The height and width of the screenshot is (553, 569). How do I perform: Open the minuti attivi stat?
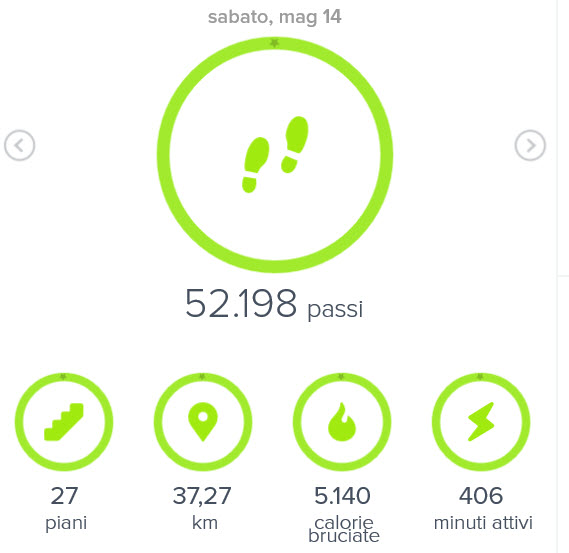coord(481,422)
